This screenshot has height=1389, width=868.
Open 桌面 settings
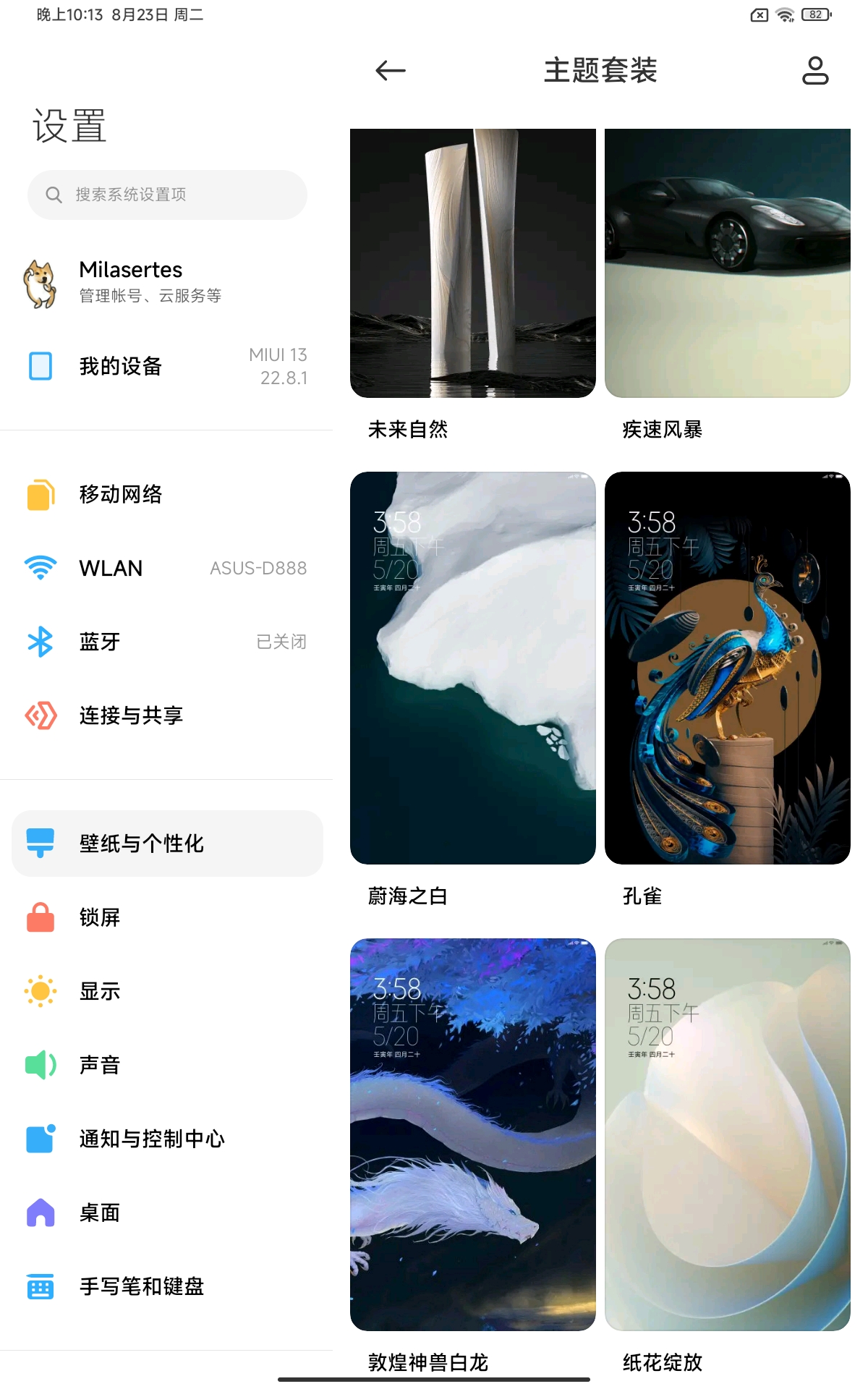(166, 1212)
